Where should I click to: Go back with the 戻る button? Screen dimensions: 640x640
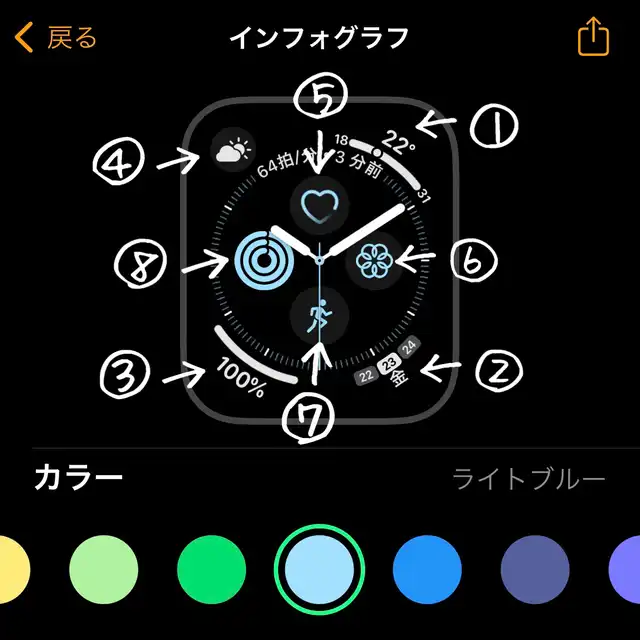point(55,38)
